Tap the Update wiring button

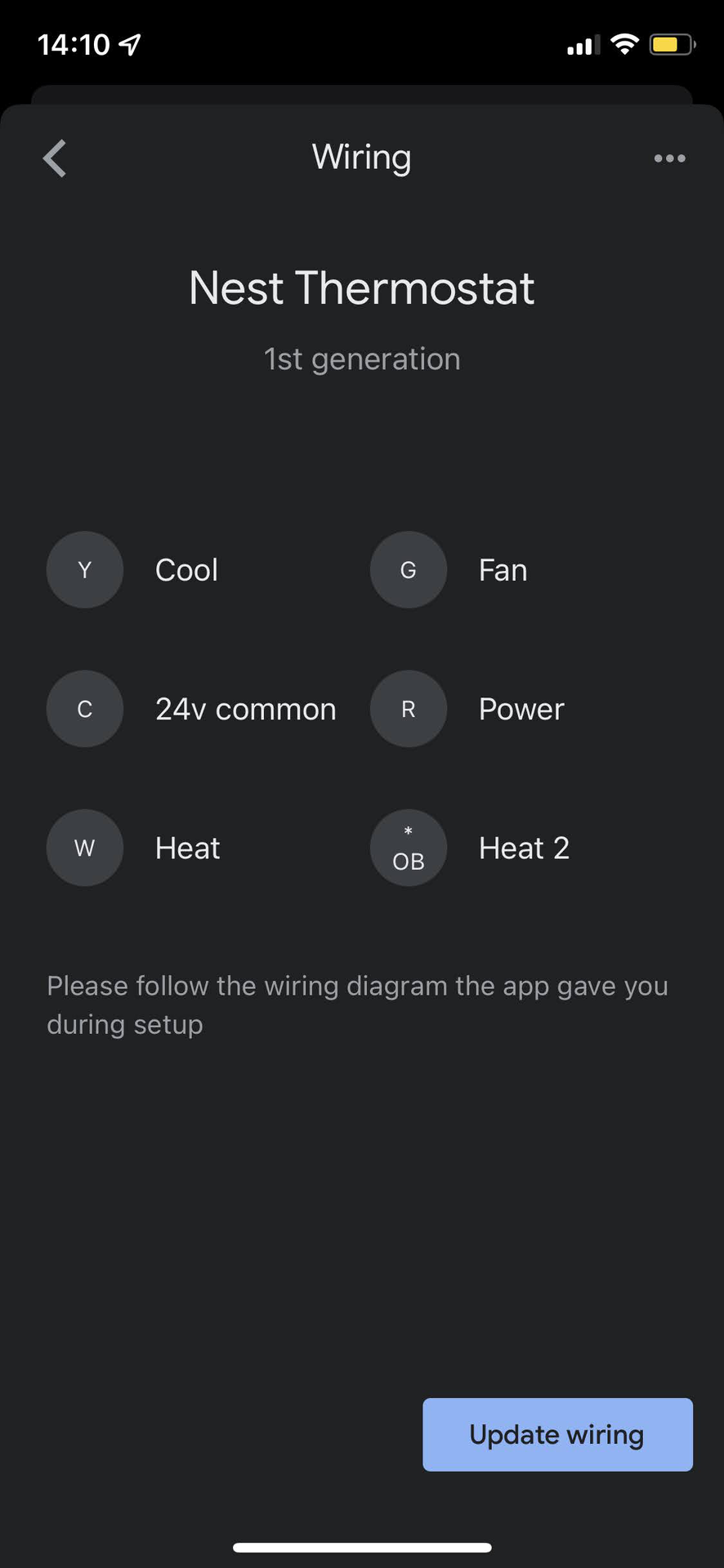pos(557,1435)
